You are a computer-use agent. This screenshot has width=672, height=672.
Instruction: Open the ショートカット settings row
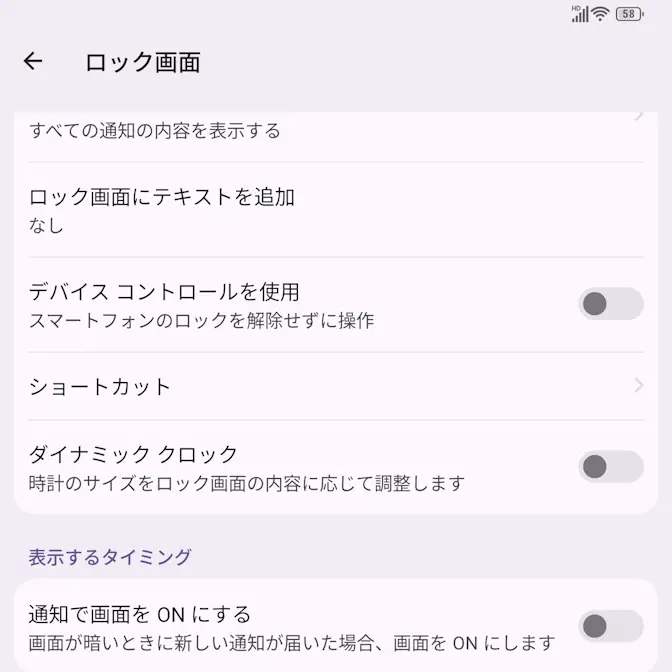click(x=330, y=386)
